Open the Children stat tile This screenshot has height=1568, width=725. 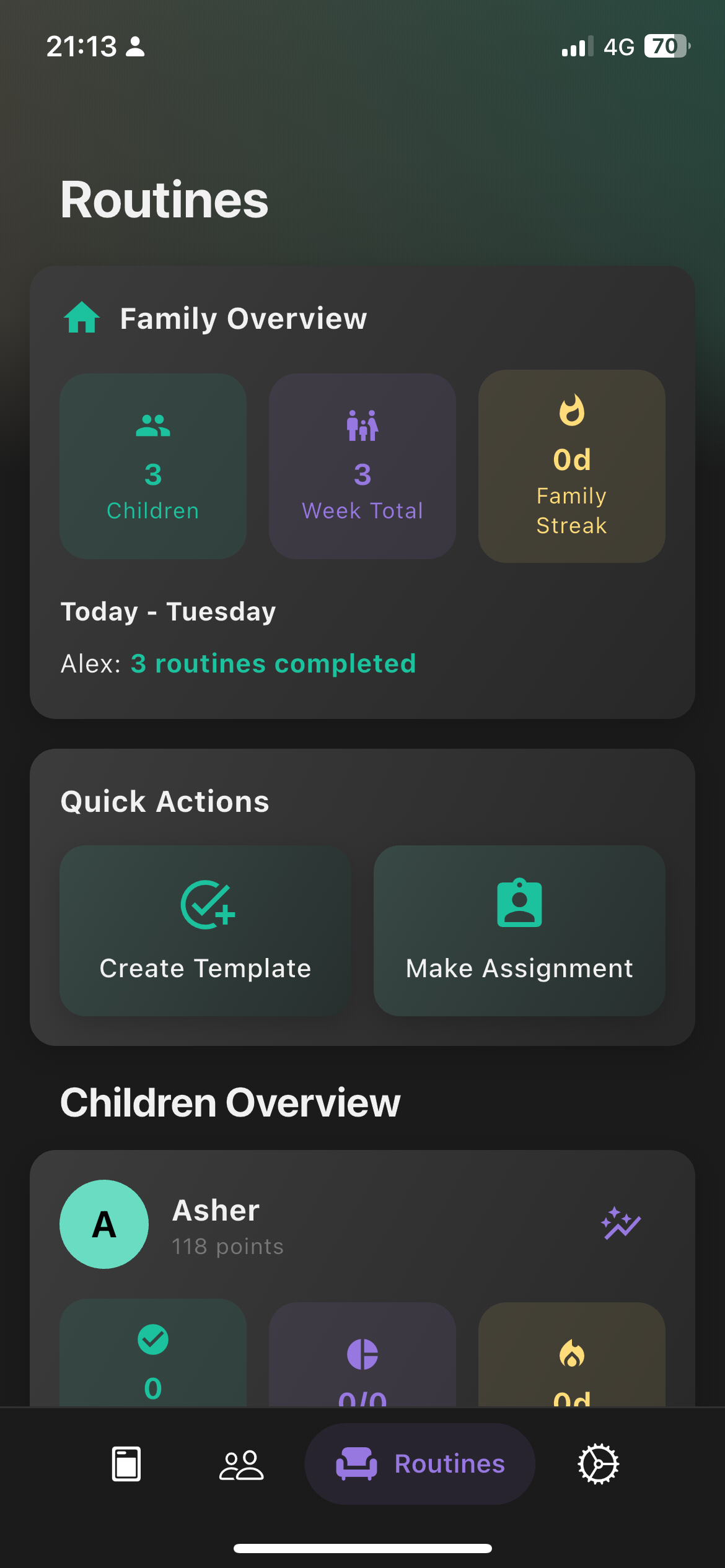[x=153, y=466]
